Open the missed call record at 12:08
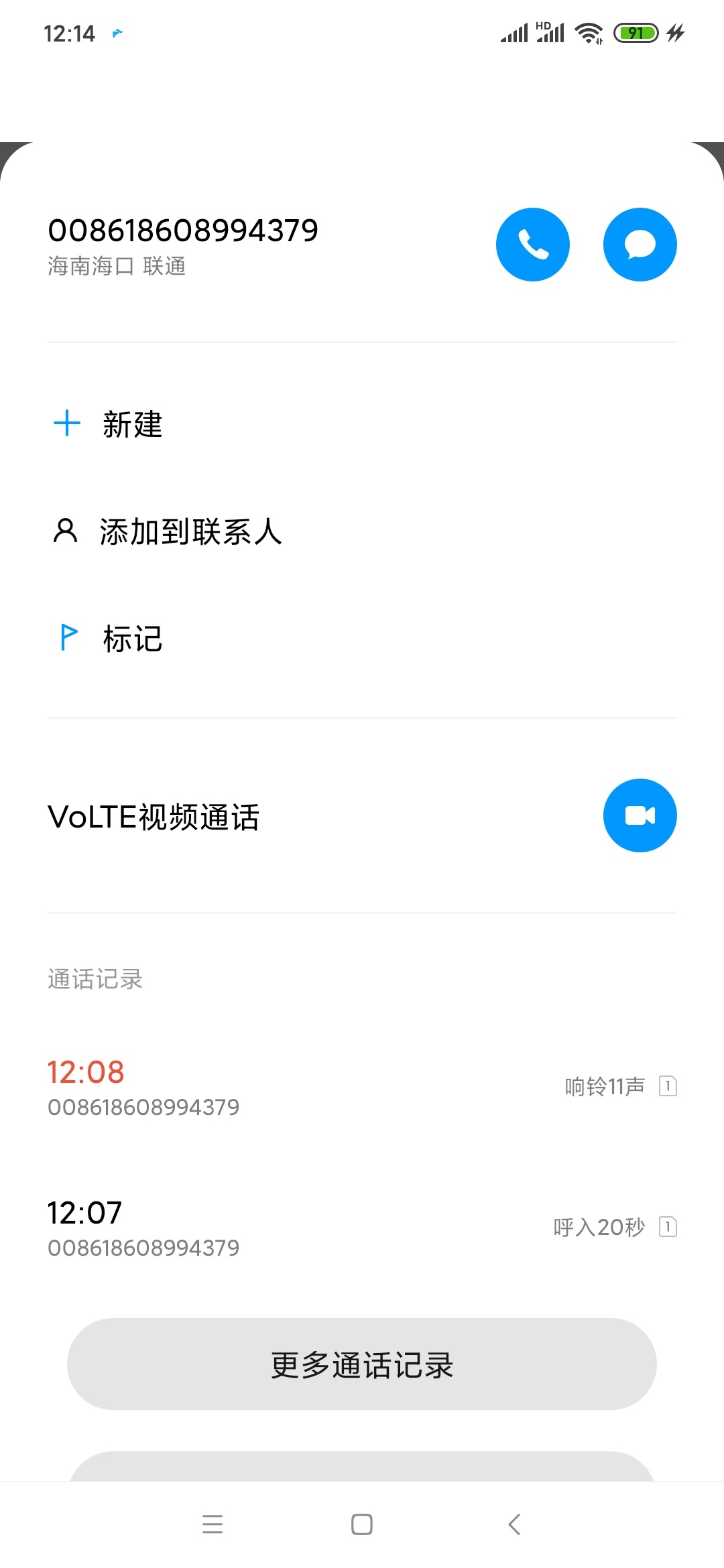Image resolution: width=724 pixels, height=1568 pixels. point(362,1087)
